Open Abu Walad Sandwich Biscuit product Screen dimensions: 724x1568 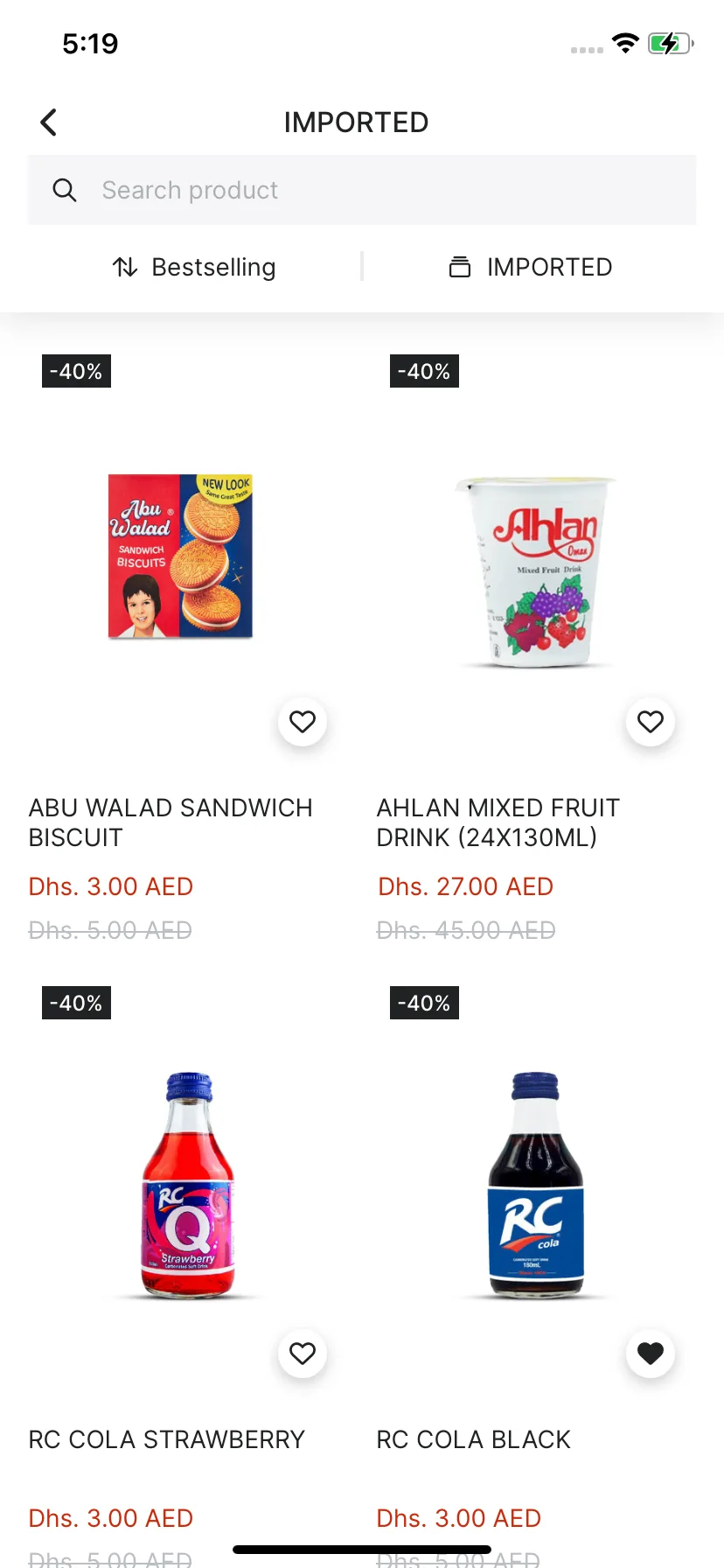(x=180, y=556)
